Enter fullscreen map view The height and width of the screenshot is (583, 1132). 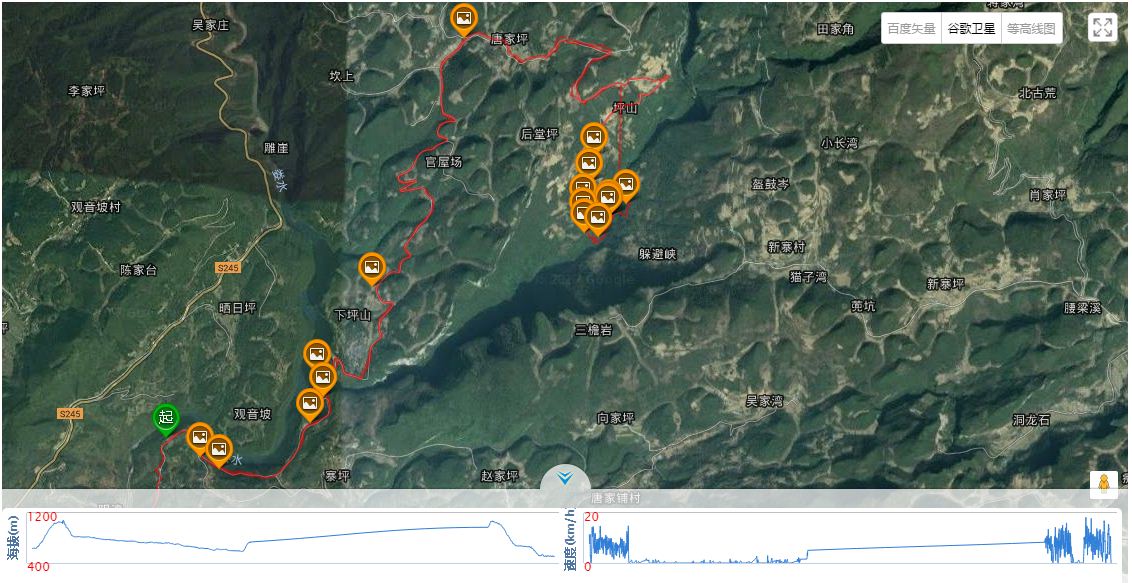tap(1102, 28)
